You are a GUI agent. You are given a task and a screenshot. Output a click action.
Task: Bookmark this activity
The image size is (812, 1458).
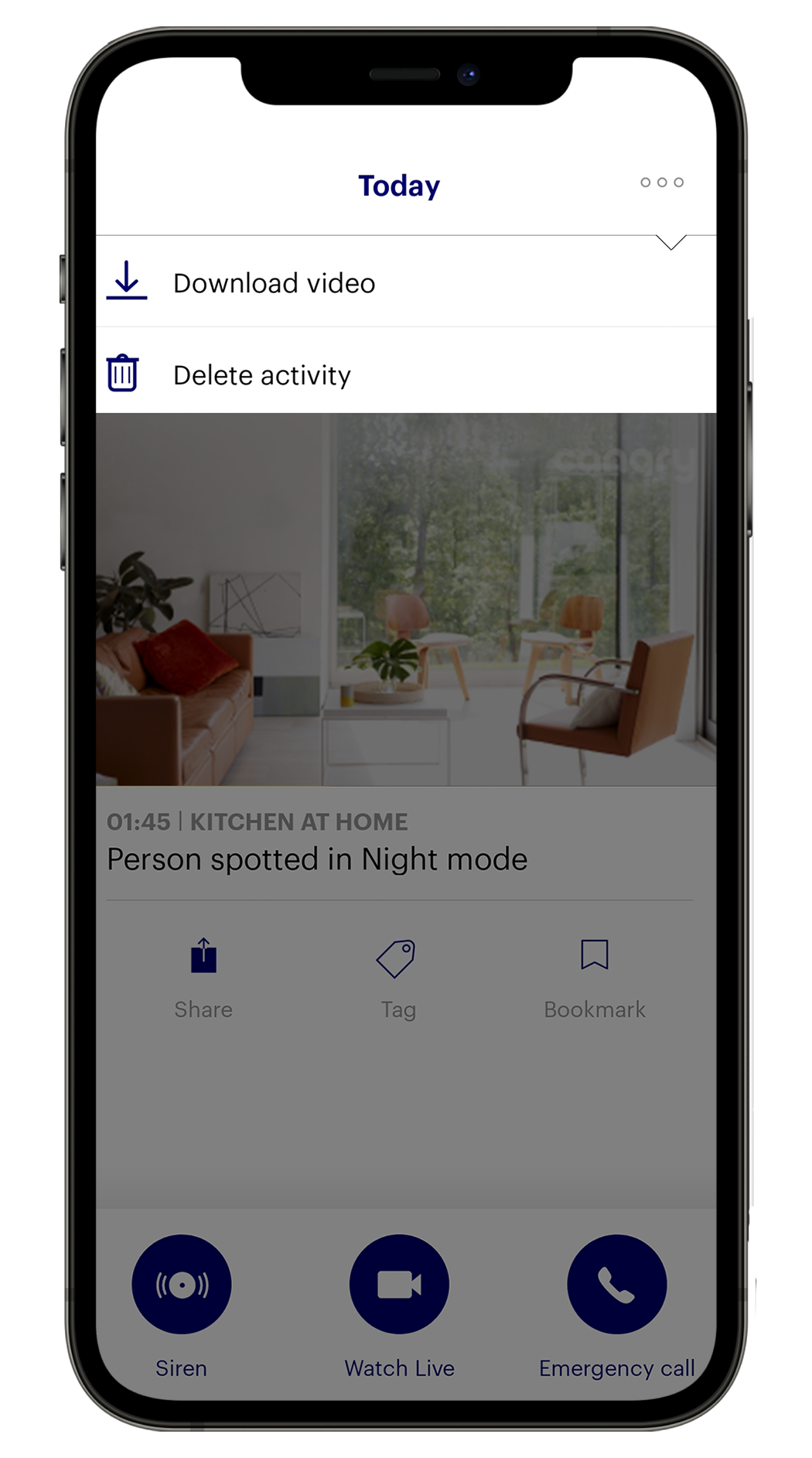pyautogui.click(x=594, y=976)
